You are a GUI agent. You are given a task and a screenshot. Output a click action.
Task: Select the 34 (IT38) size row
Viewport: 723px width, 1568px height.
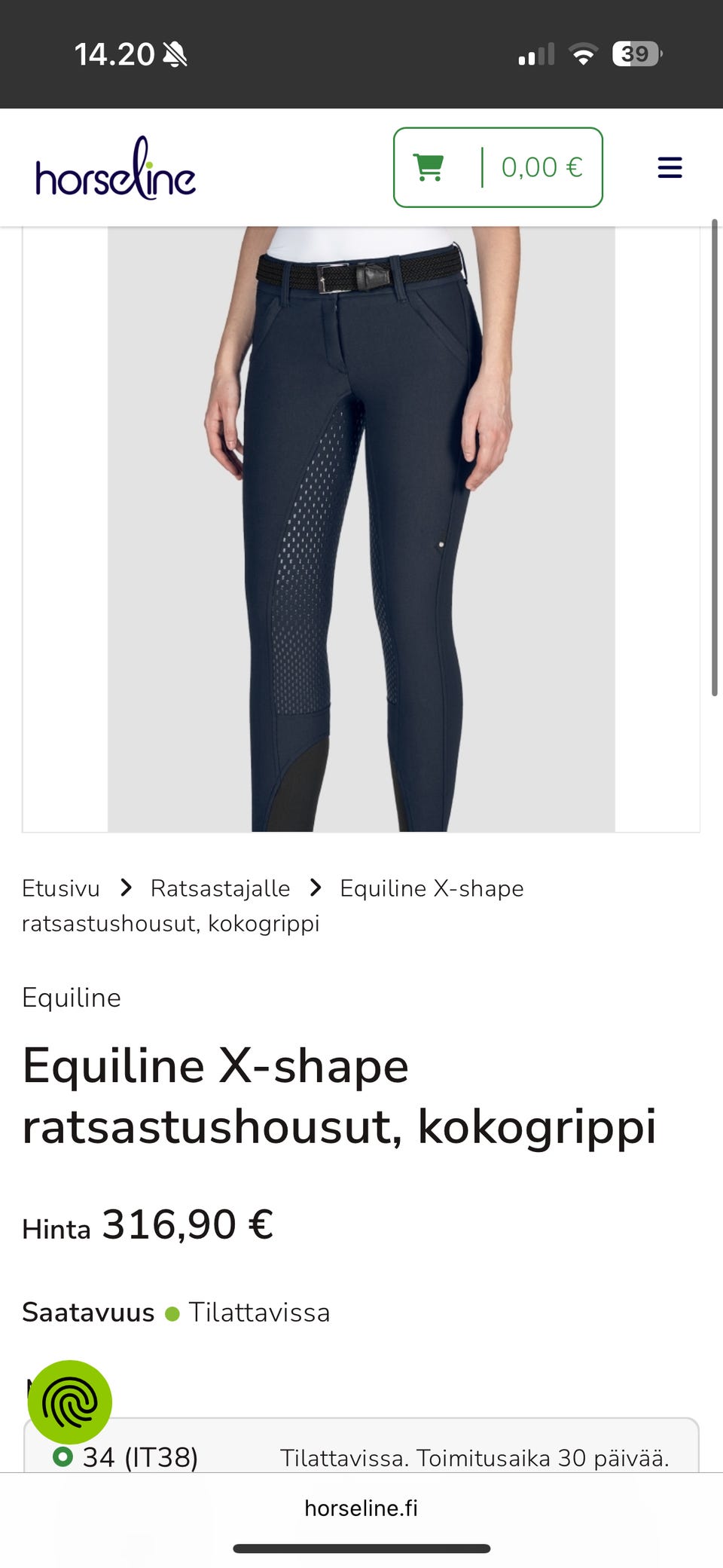140,1456
